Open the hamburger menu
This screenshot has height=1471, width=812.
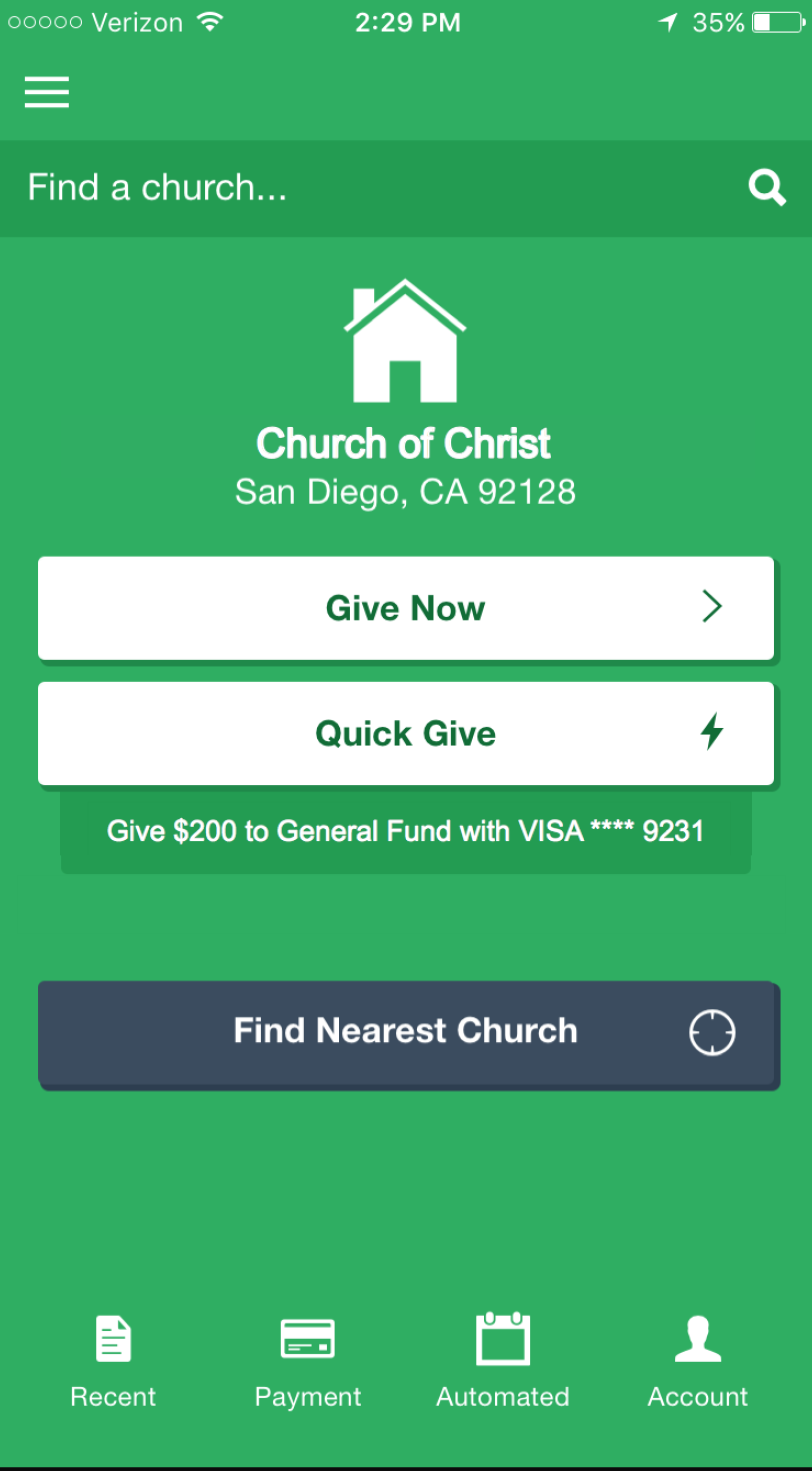click(x=47, y=92)
